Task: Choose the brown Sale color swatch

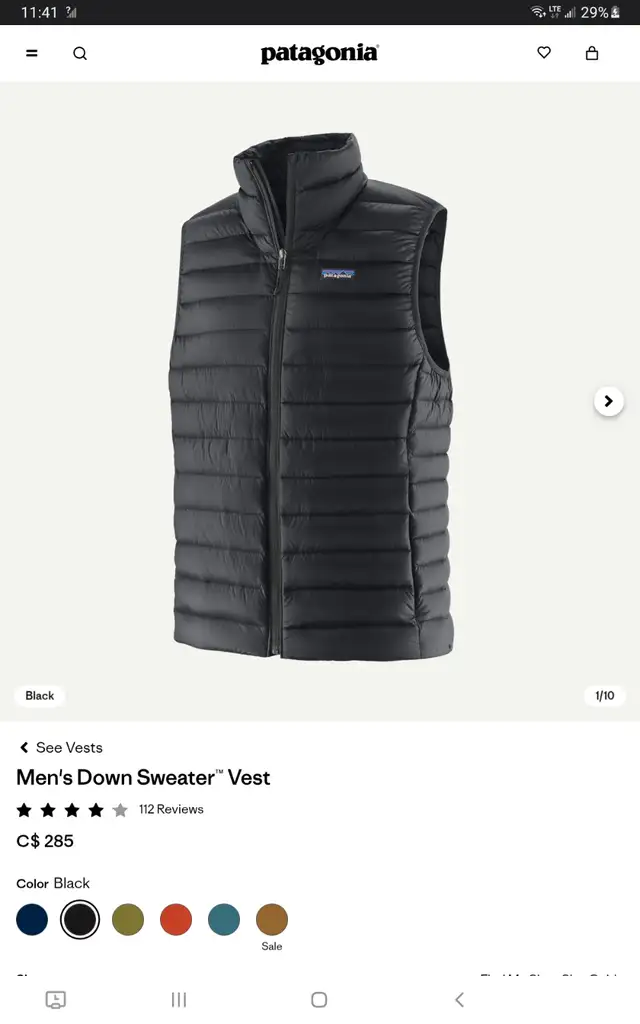Action: [272, 920]
